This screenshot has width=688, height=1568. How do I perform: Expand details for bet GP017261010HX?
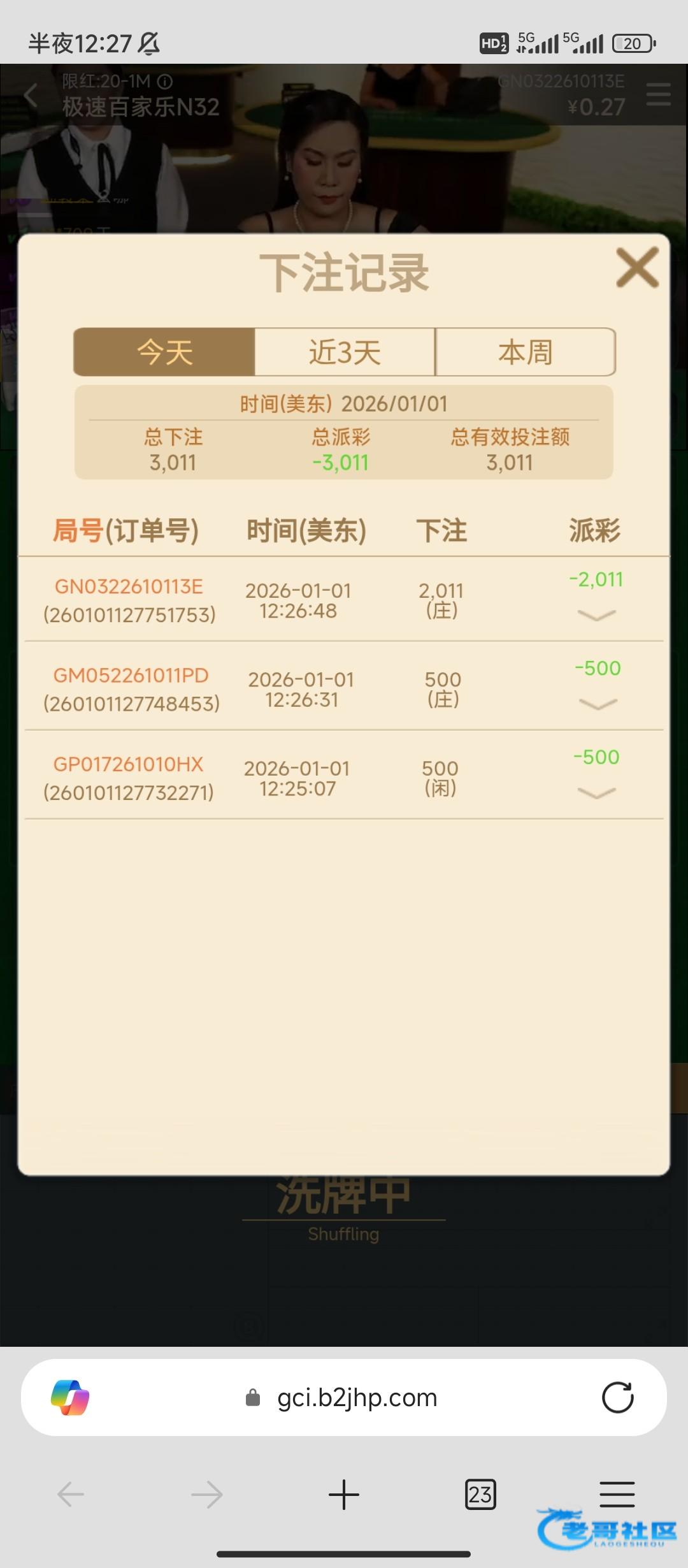[596, 792]
